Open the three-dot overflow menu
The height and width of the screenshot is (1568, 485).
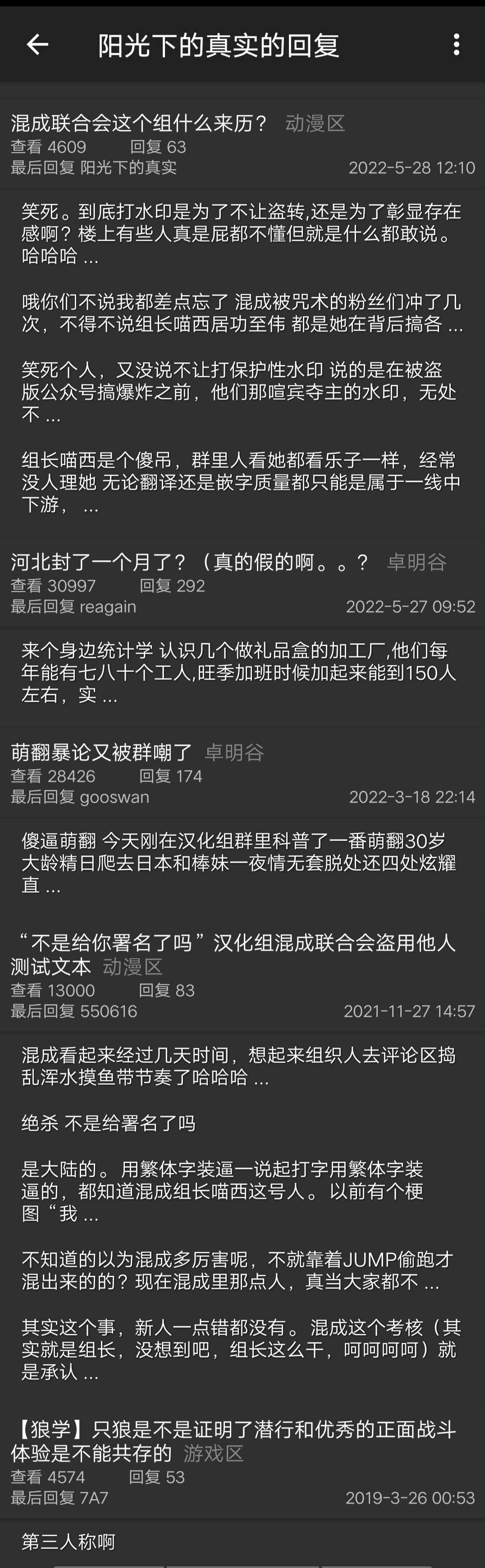pyautogui.click(x=457, y=45)
